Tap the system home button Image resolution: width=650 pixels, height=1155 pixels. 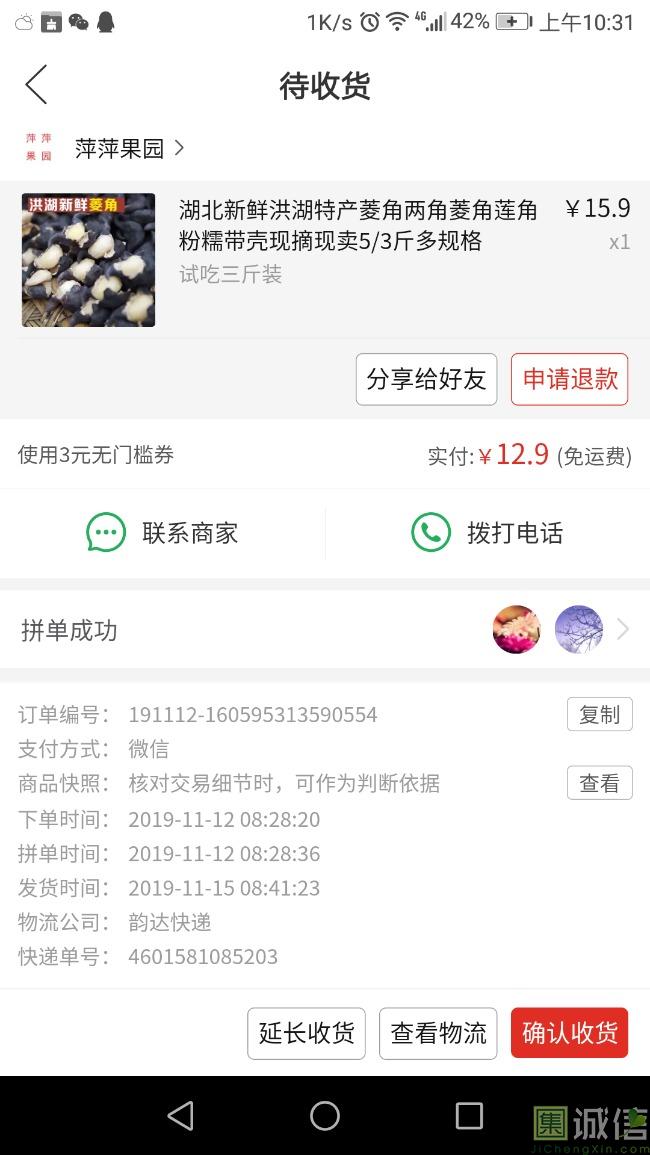[325, 1116]
